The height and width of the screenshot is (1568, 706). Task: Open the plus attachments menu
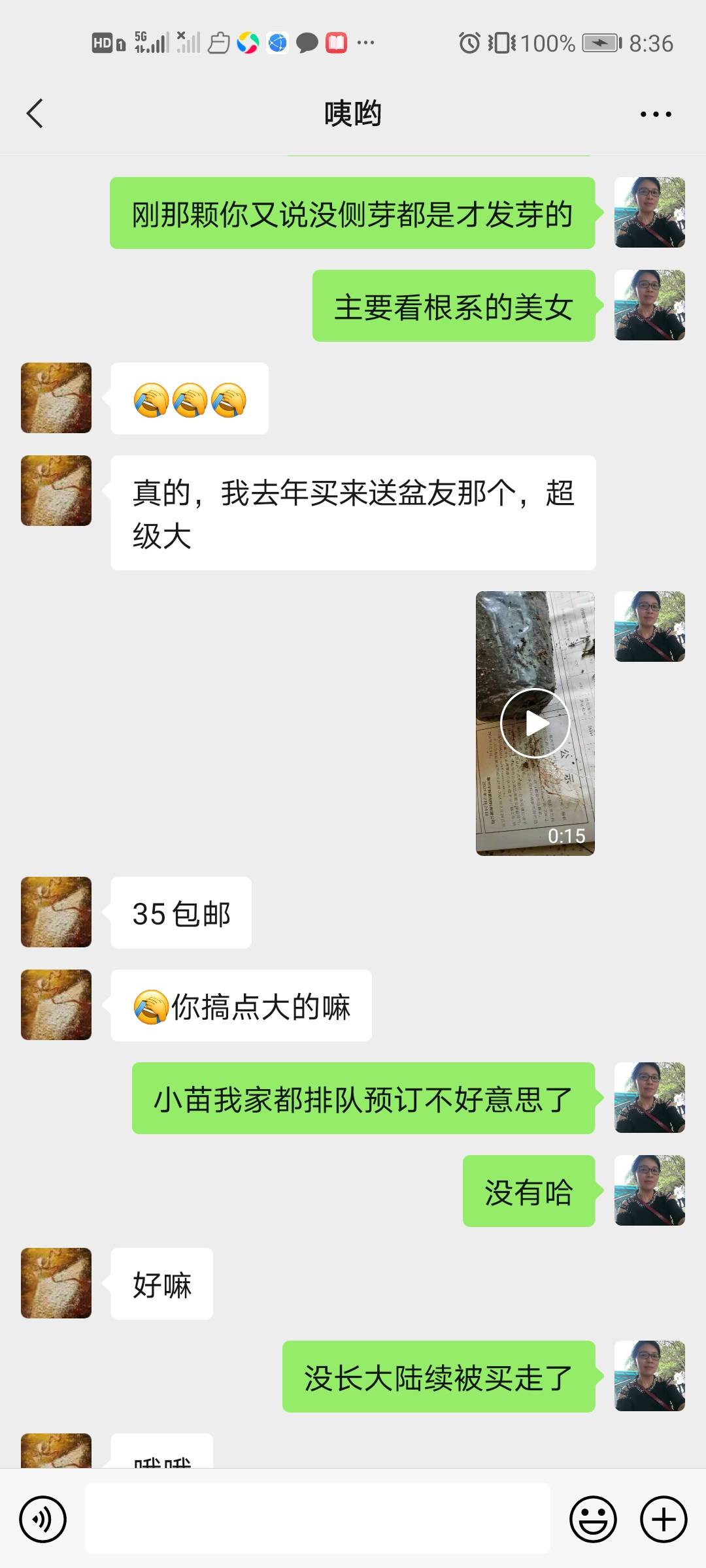663,1520
